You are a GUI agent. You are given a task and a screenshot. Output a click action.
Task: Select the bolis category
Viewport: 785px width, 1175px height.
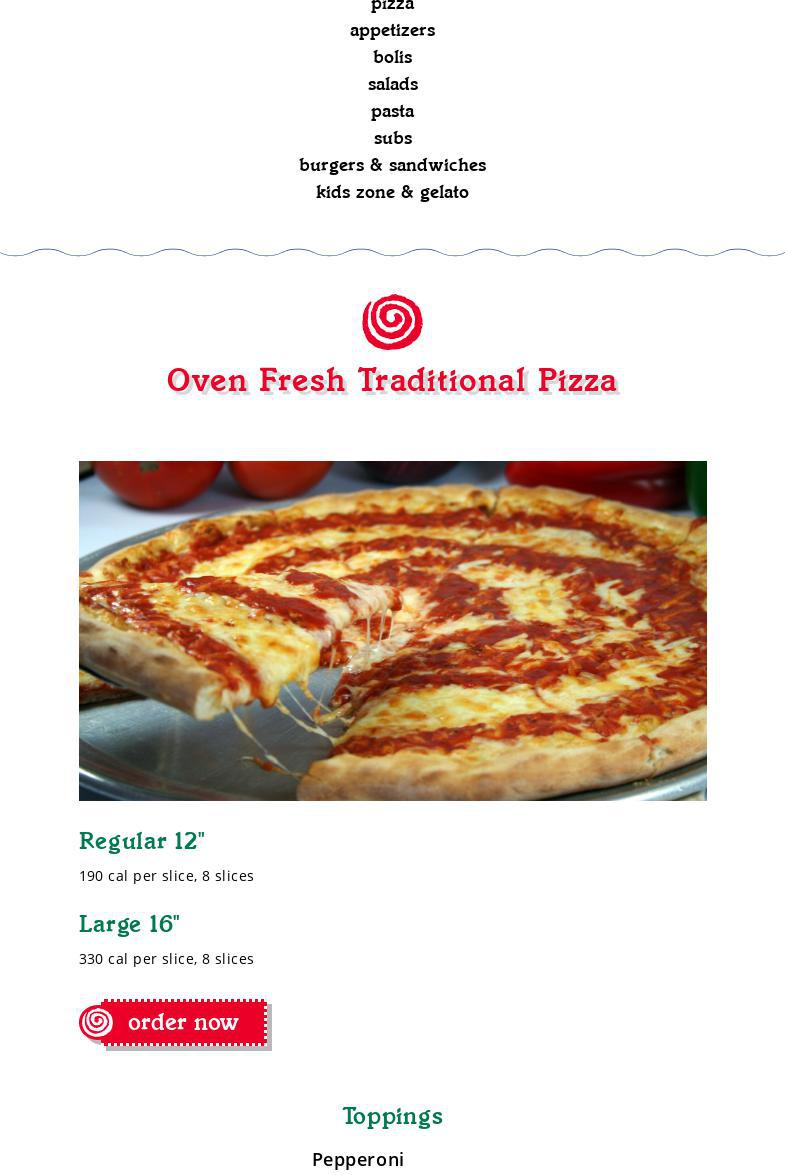pos(392,57)
